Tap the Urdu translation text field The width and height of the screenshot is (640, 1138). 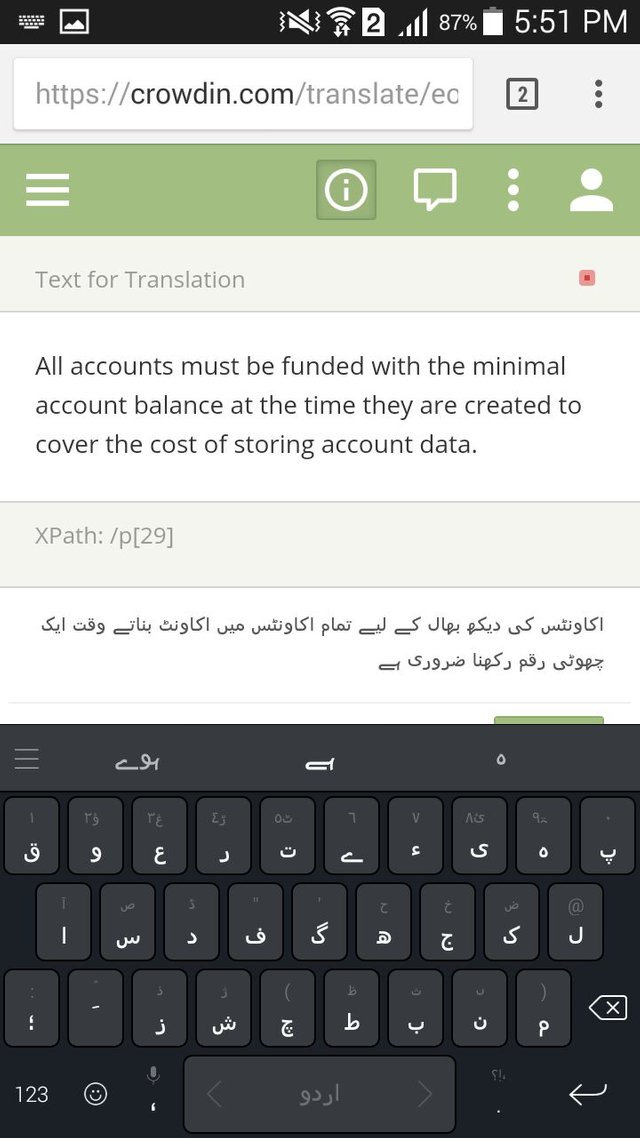320,643
